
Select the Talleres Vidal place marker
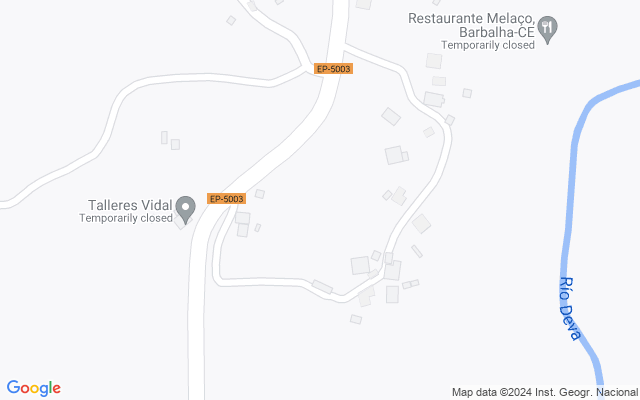coord(185,209)
